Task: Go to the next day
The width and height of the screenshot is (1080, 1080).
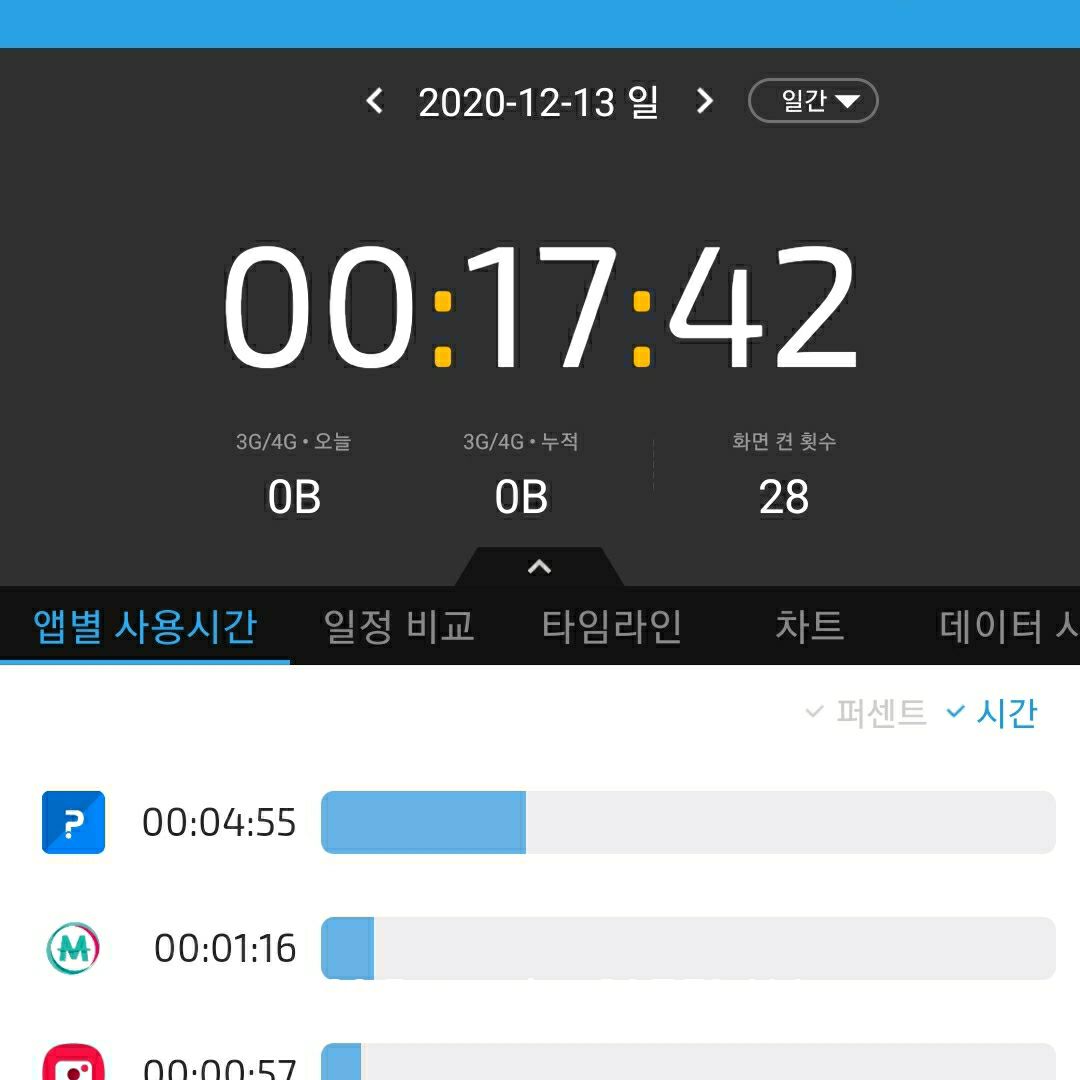Action: (x=705, y=101)
